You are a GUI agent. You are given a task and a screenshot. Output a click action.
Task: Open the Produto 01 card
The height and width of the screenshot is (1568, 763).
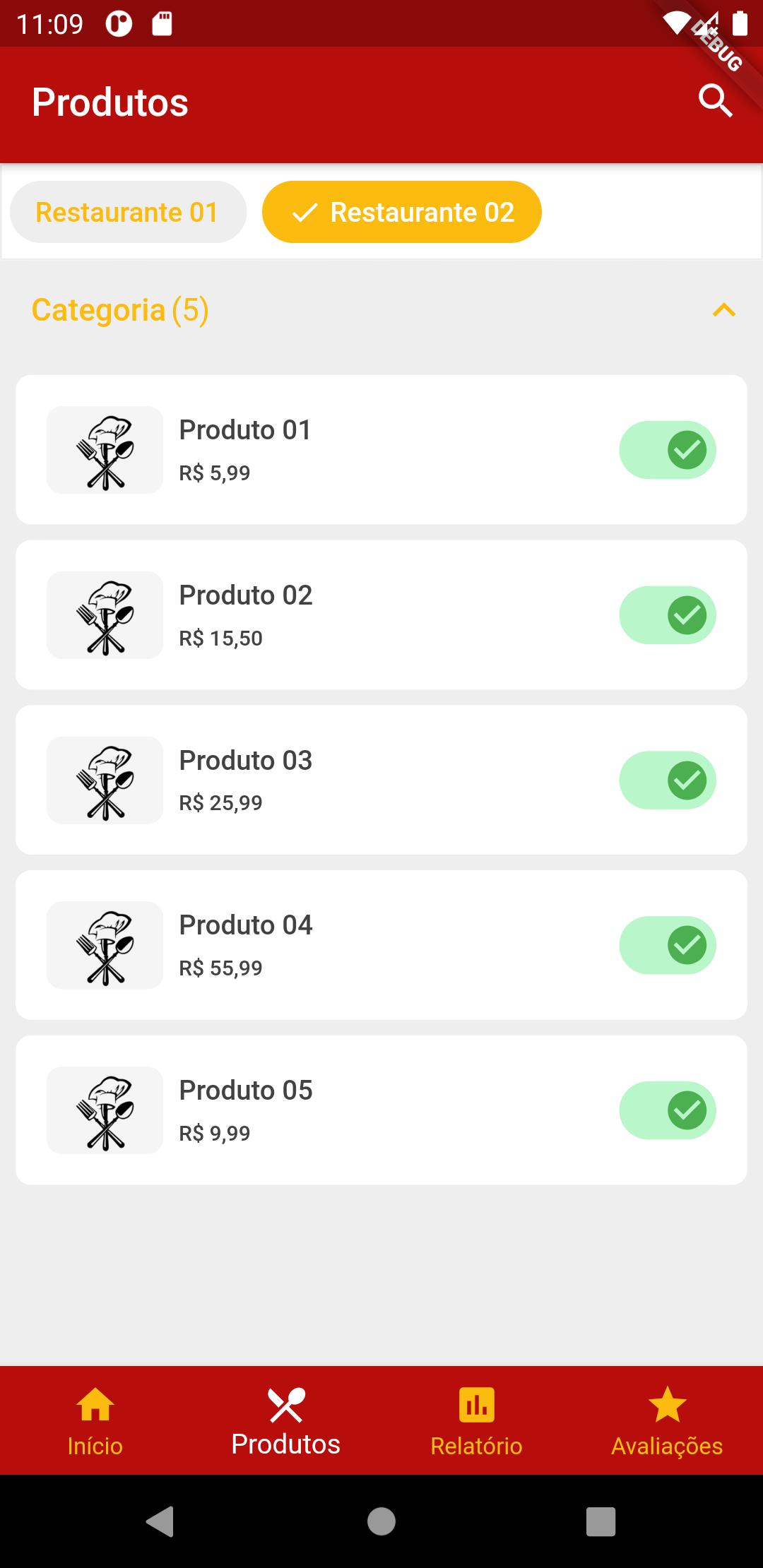click(381, 450)
